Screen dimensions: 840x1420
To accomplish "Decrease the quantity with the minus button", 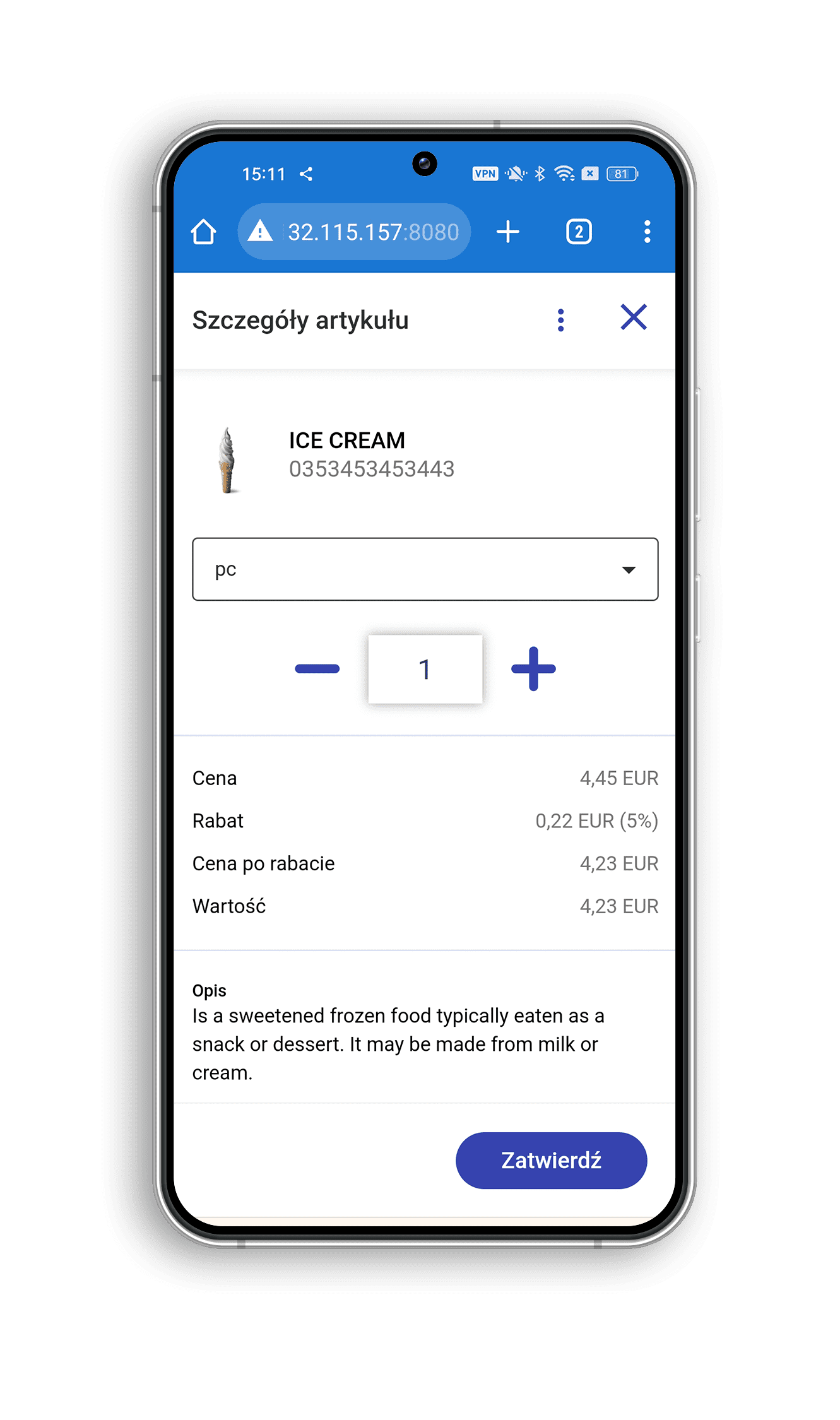I will tap(317, 669).
